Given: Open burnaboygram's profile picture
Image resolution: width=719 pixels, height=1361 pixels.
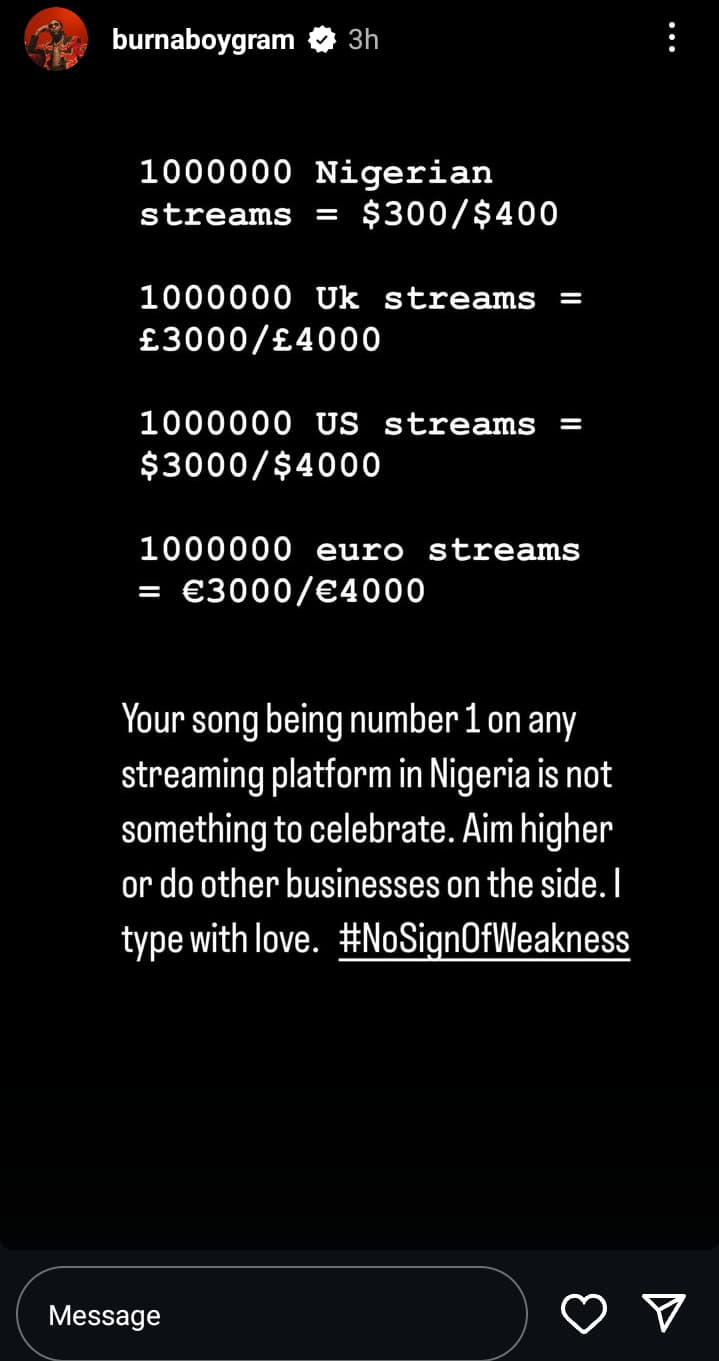Looking at the screenshot, I should 56,39.
